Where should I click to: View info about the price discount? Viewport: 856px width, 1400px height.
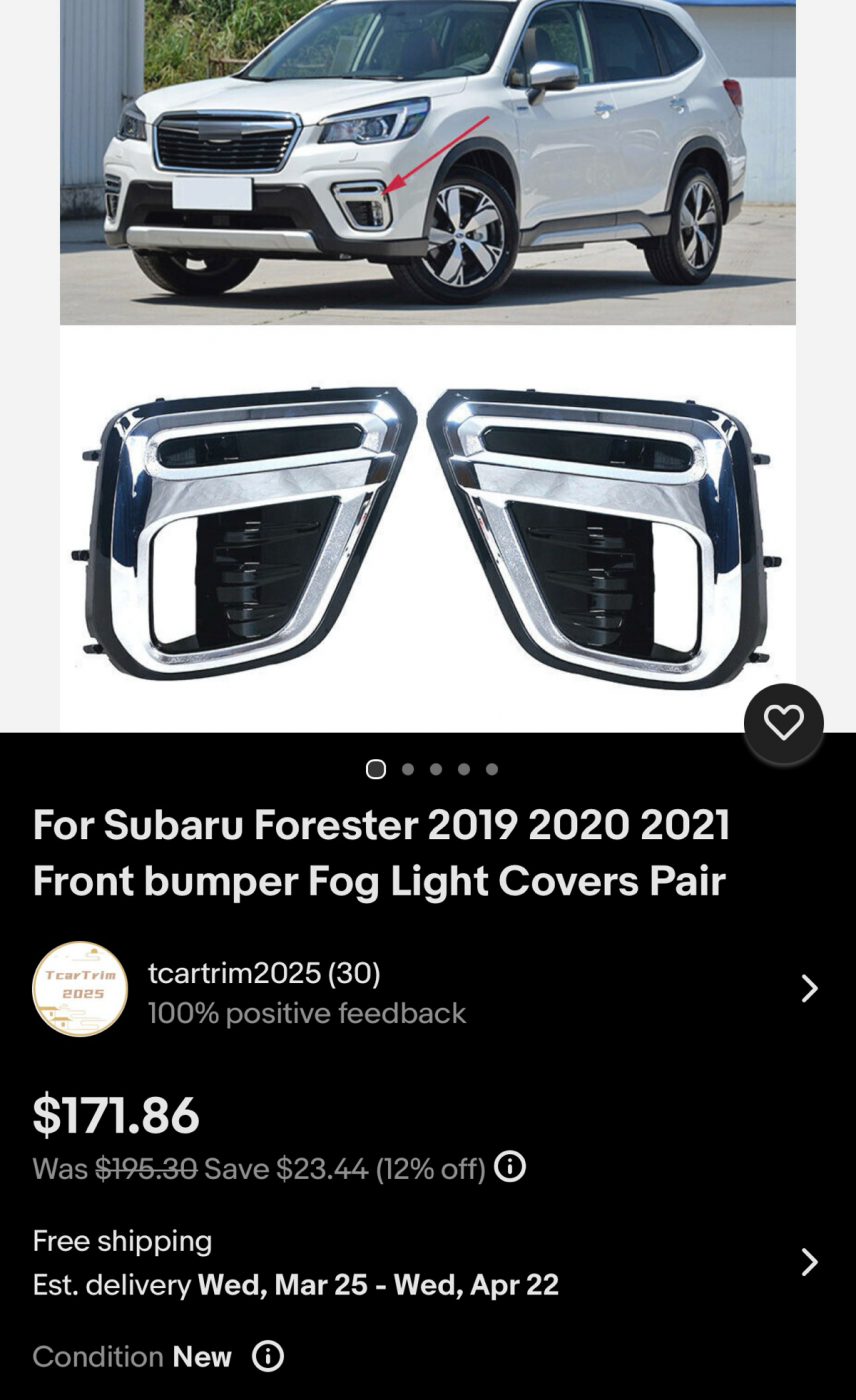pos(510,1166)
